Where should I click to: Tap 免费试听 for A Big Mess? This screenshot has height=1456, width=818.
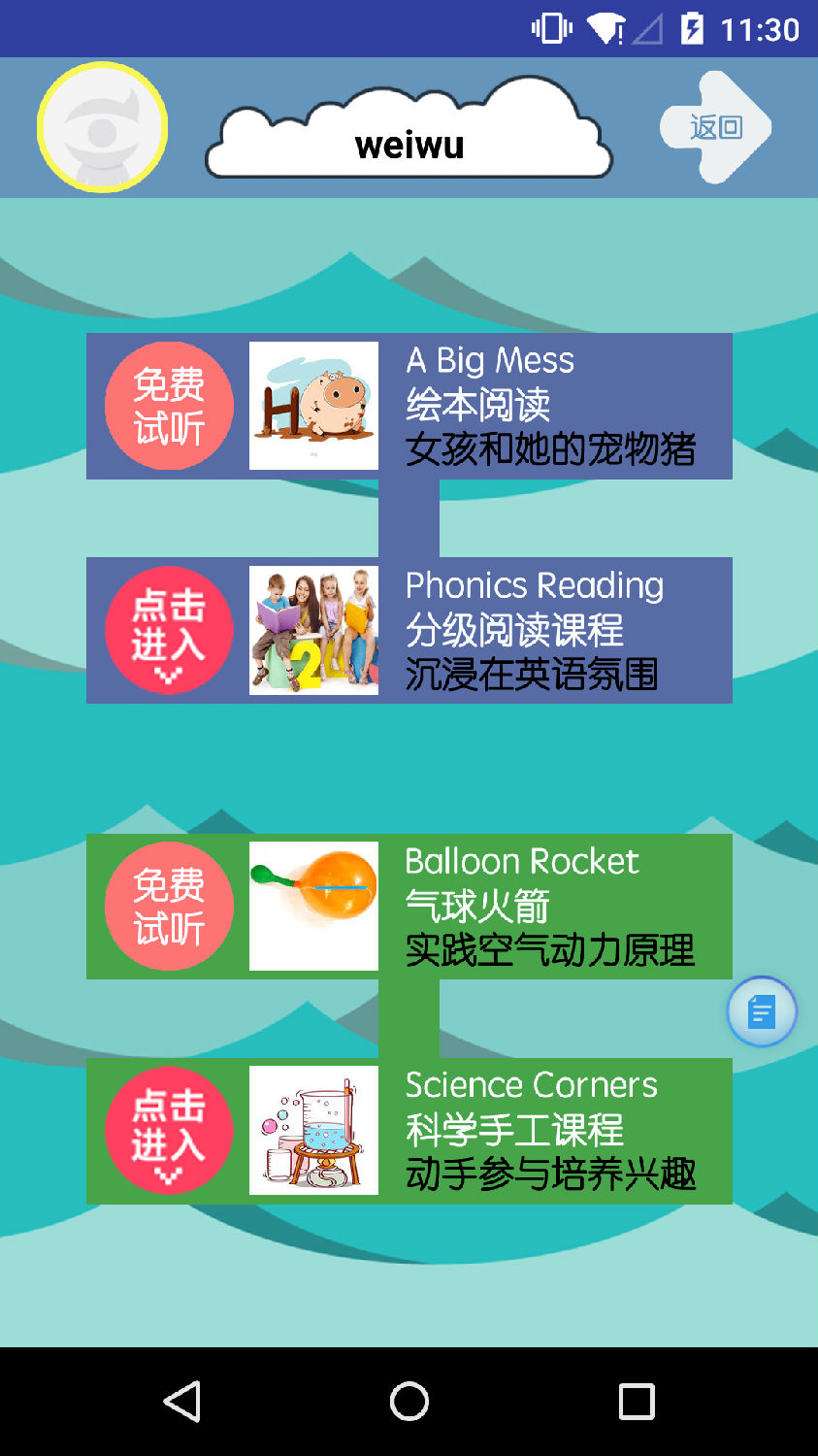169,406
